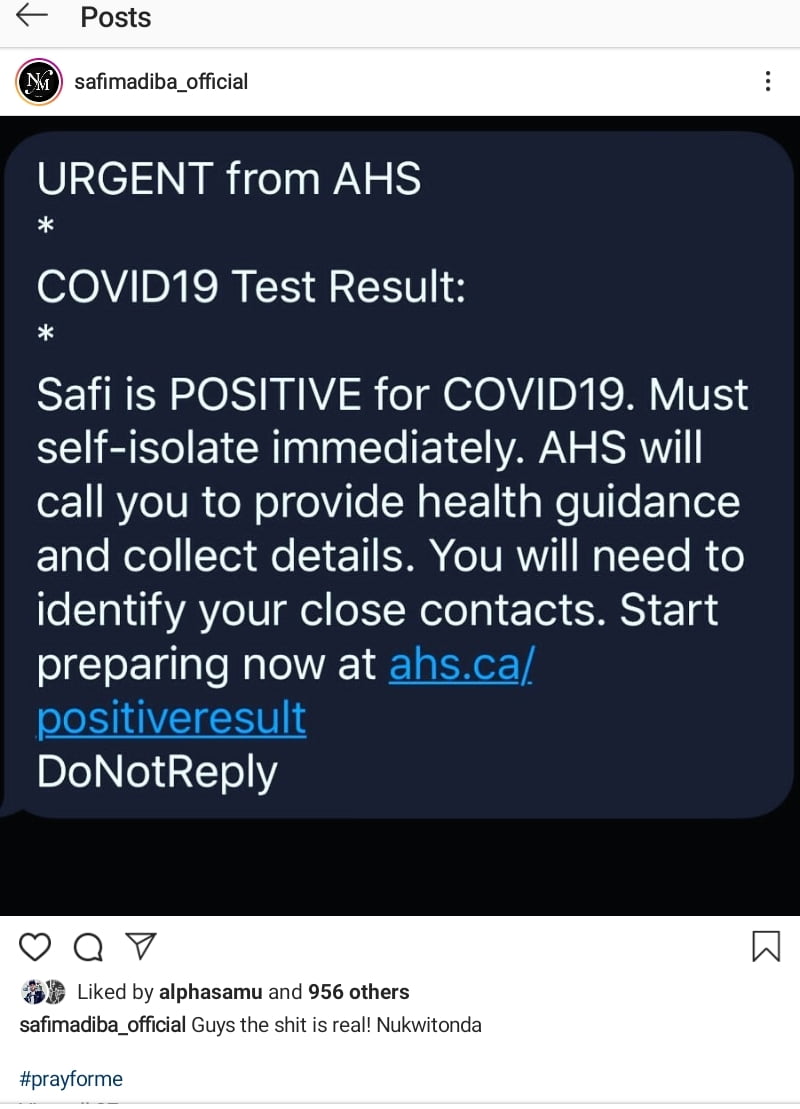Open the post overflow menu

point(767,82)
